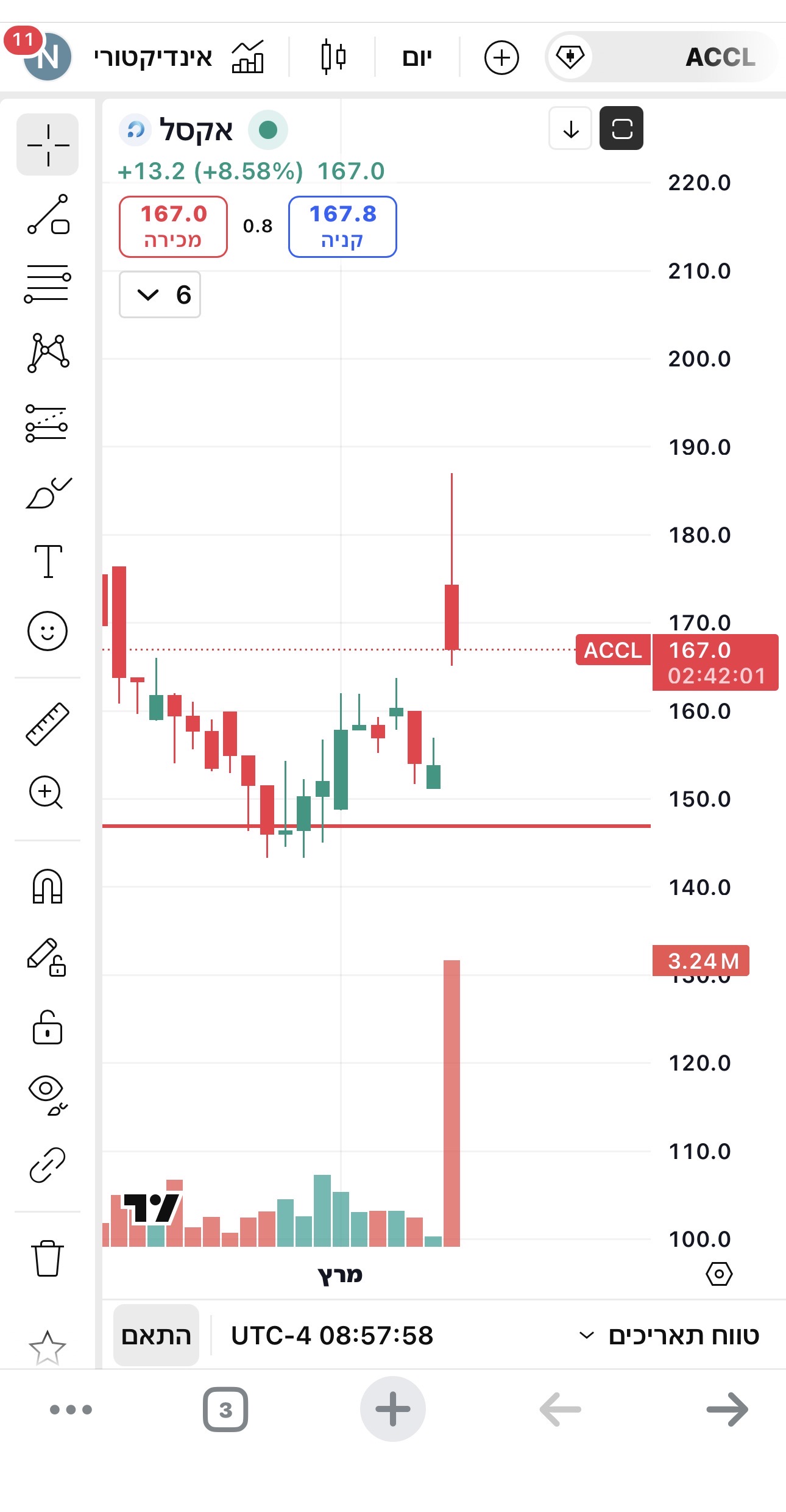Toggle the fullscreen chart button
Screen dimensions: 786x1512
(621, 128)
